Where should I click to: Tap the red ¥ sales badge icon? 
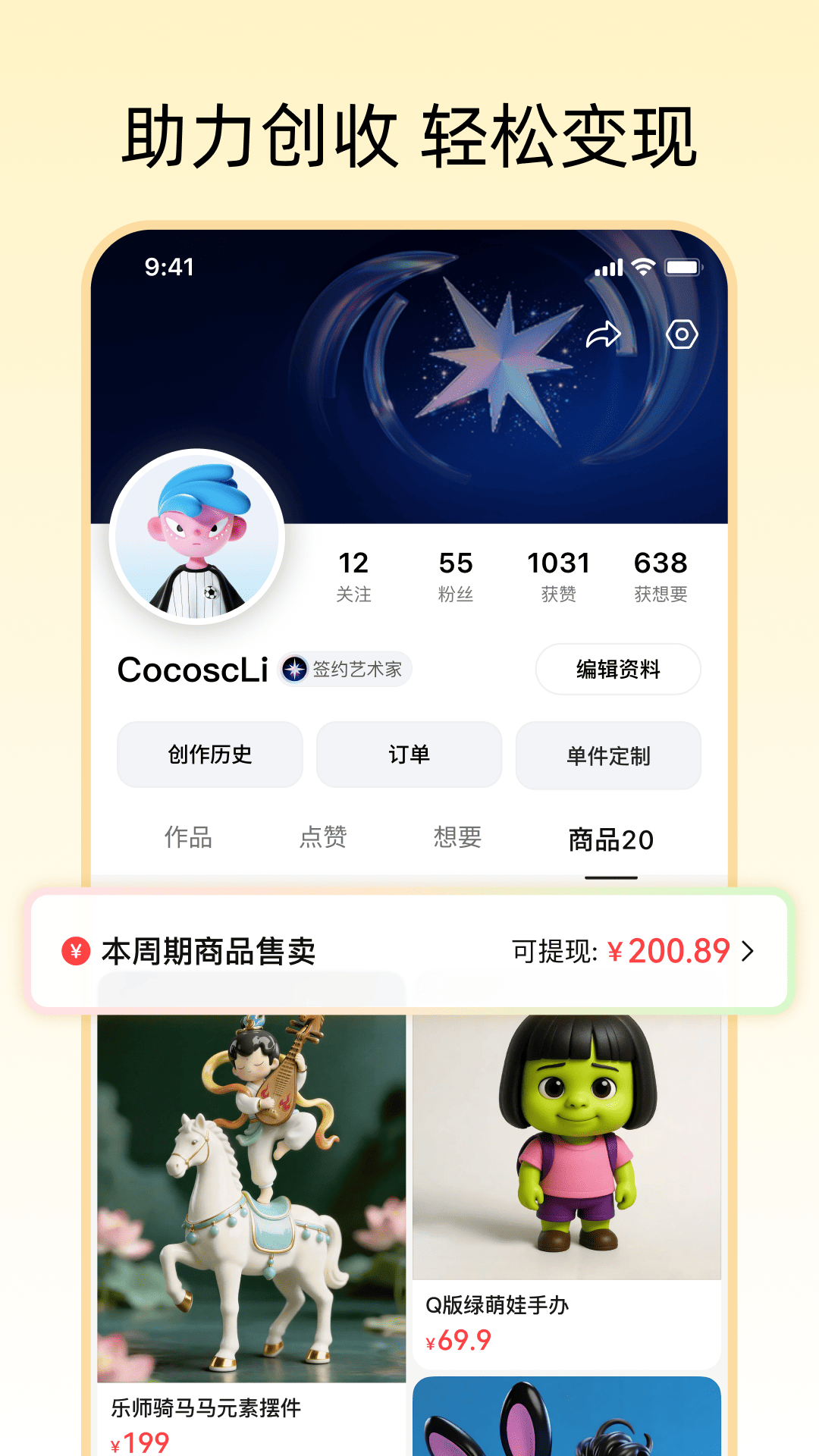pyautogui.click(x=74, y=950)
